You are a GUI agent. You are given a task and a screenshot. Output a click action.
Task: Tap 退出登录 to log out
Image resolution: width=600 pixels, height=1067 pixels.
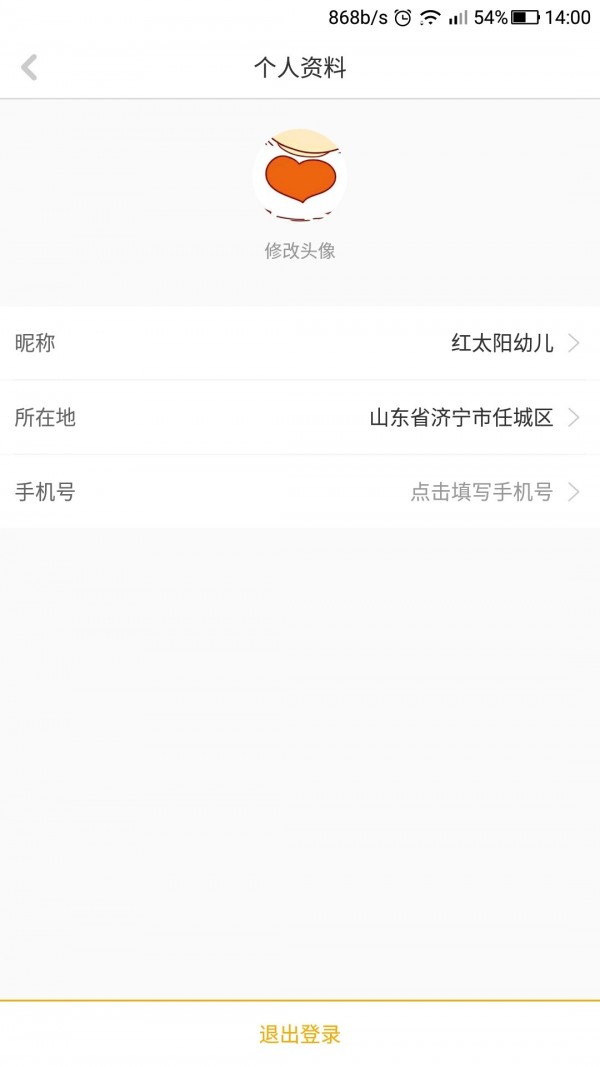300,1034
